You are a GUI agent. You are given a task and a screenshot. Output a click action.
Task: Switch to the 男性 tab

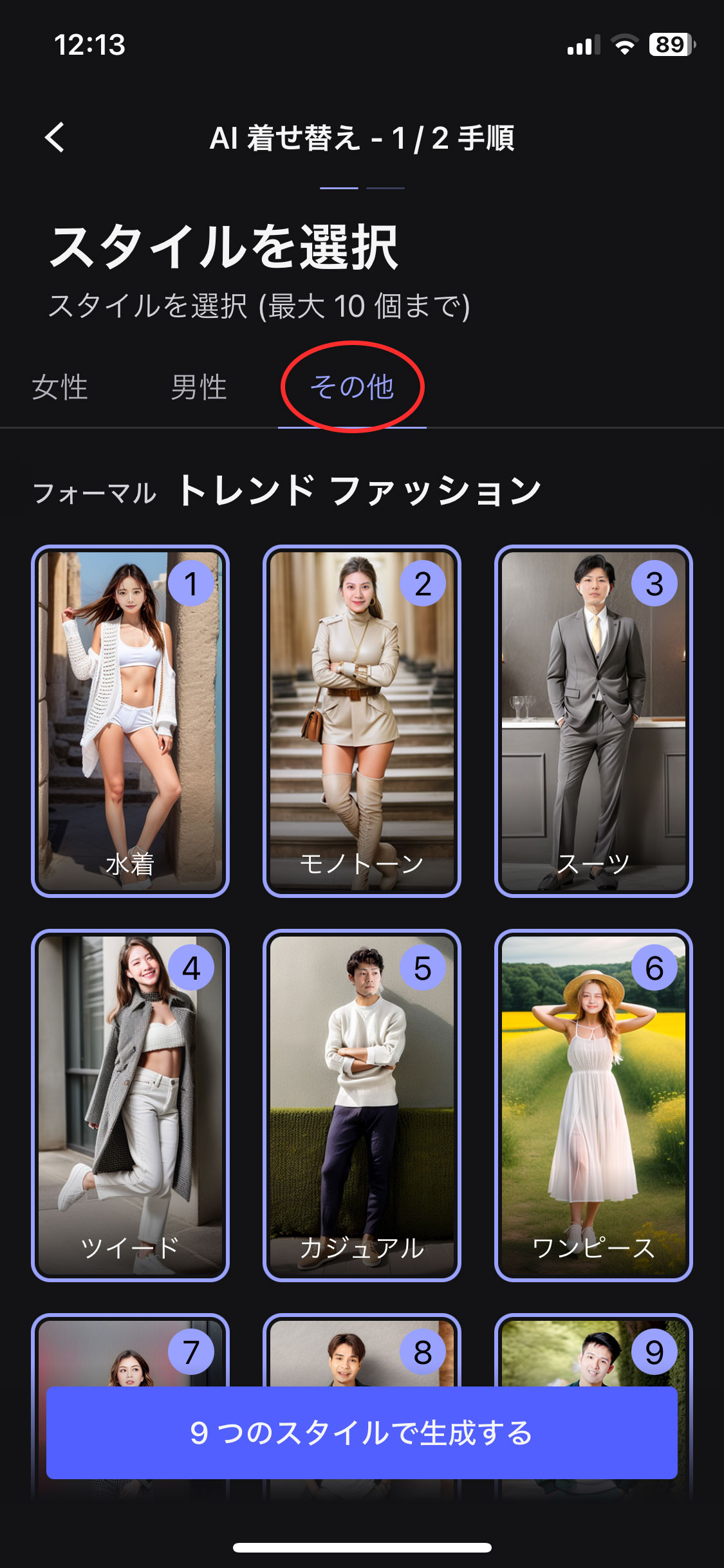pyautogui.click(x=199, y=387)
